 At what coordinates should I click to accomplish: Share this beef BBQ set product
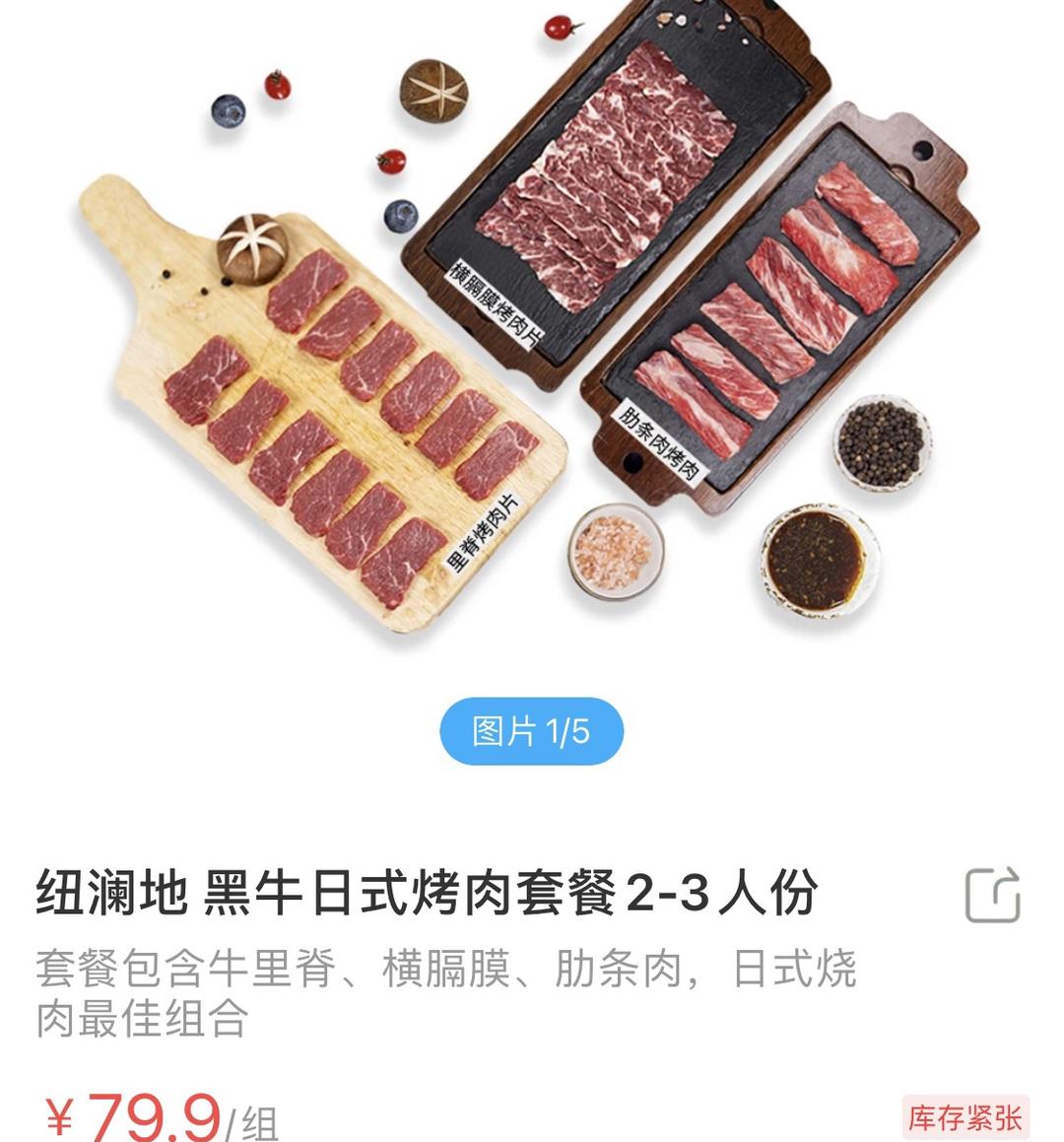[991, 895]
